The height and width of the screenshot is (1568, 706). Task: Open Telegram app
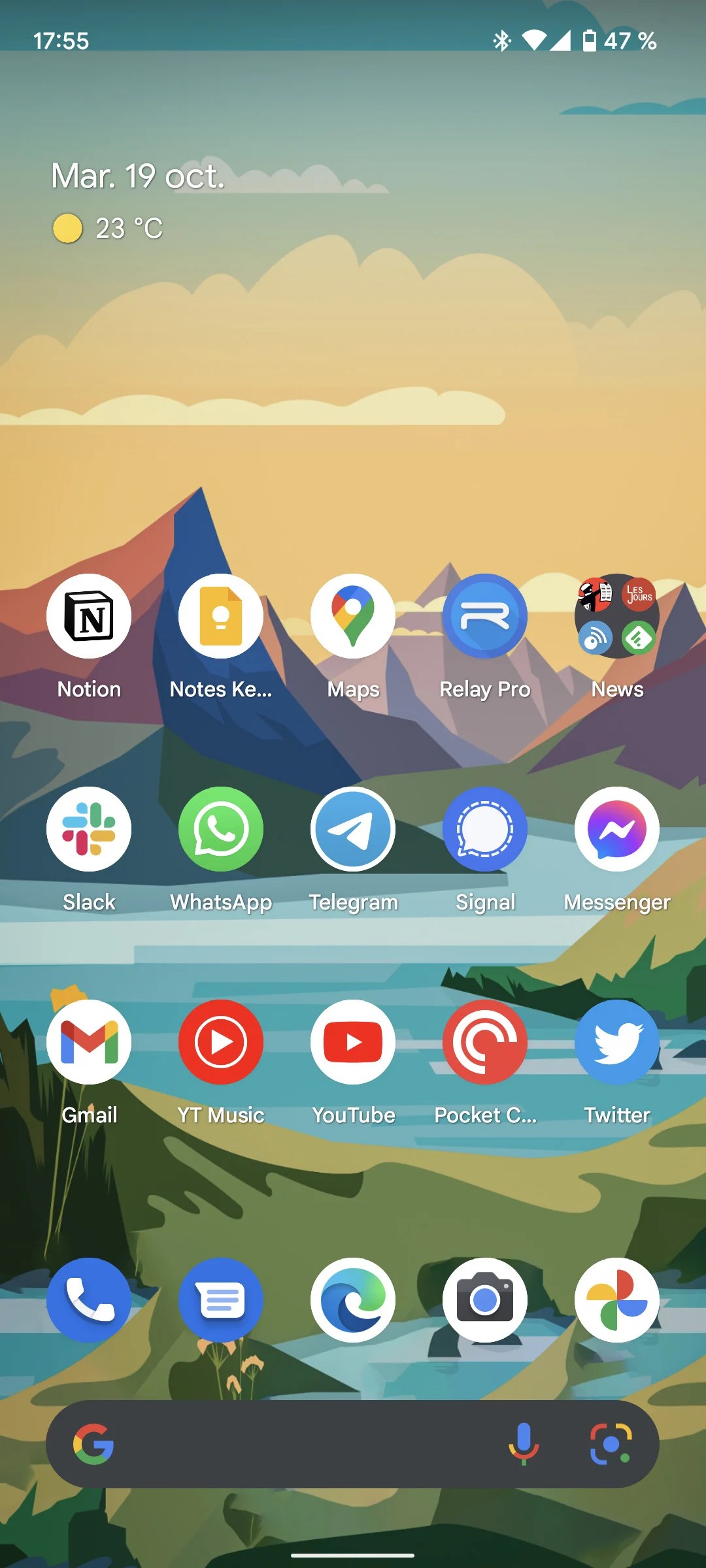click(x=353, y=829)
